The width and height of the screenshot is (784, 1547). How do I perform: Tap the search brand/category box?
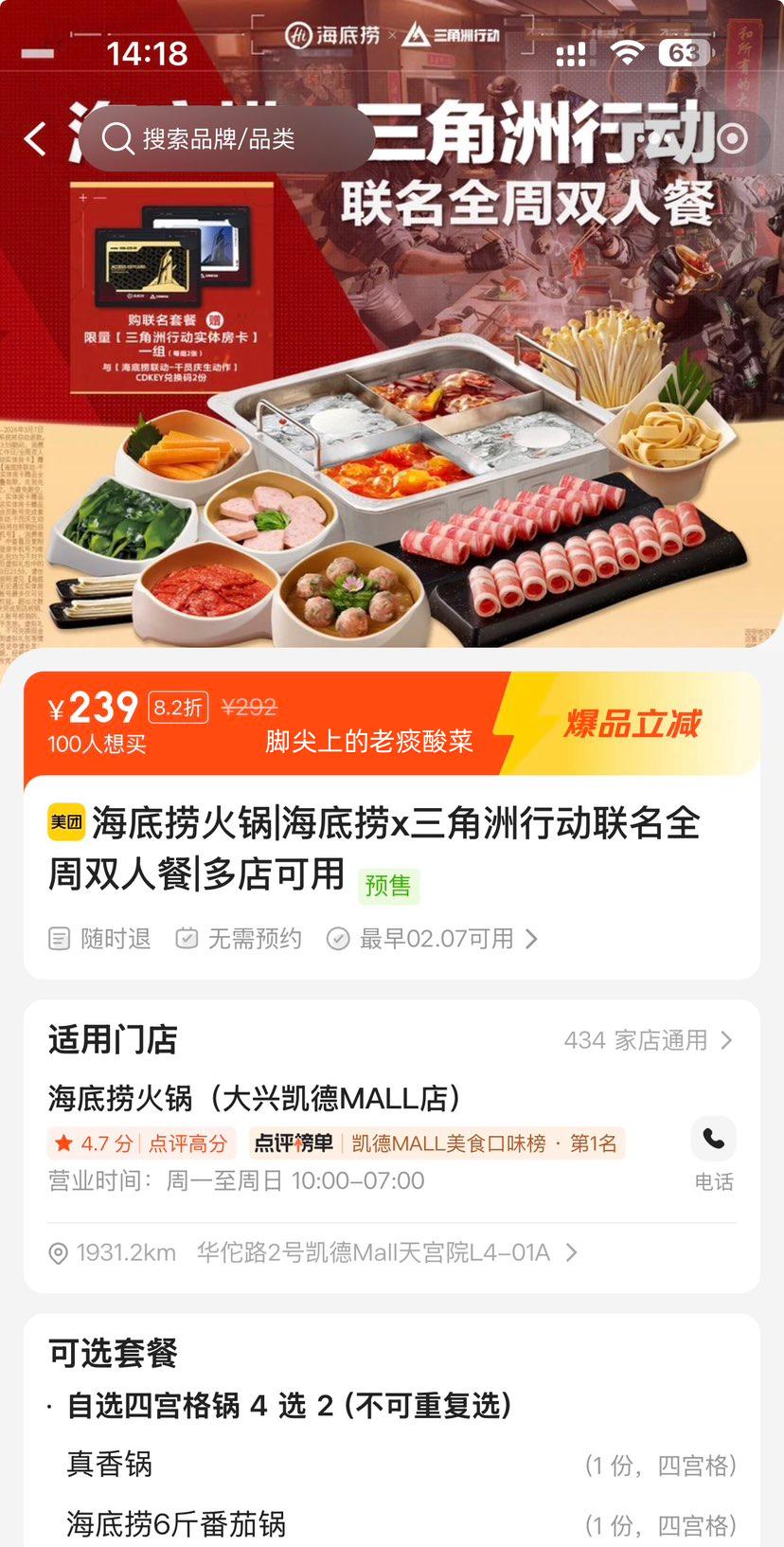point(225,139)
